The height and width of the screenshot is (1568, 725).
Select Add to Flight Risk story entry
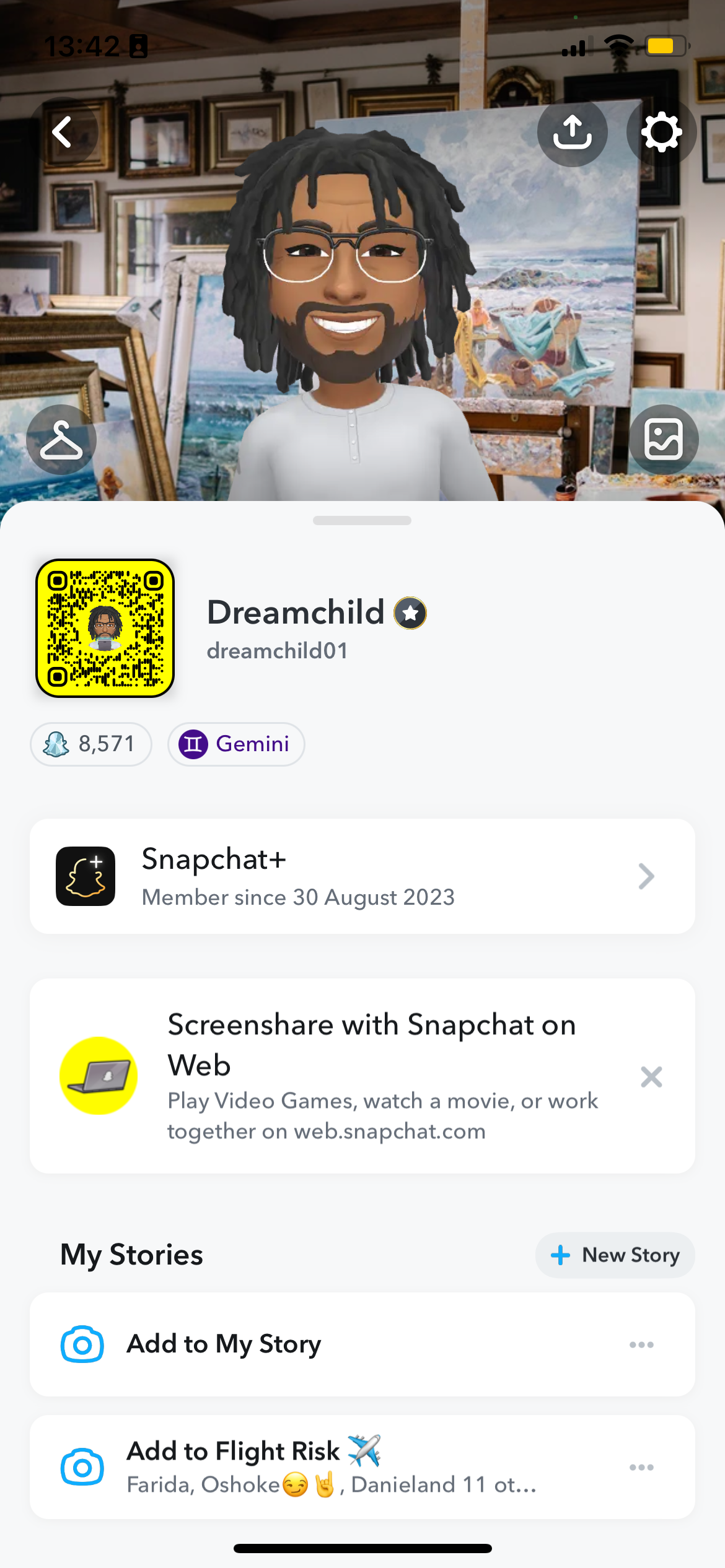coord(310,1466)
